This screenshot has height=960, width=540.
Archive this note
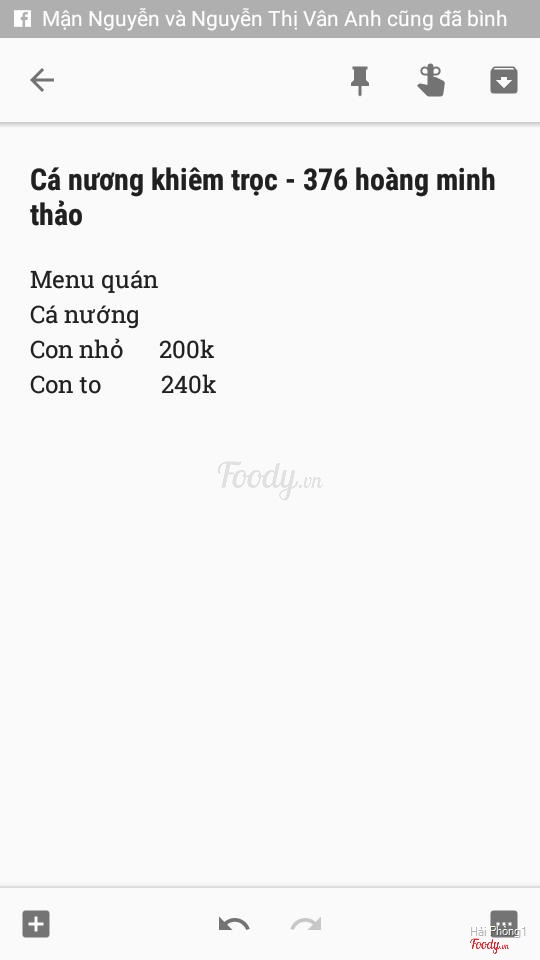pos(504,80)
